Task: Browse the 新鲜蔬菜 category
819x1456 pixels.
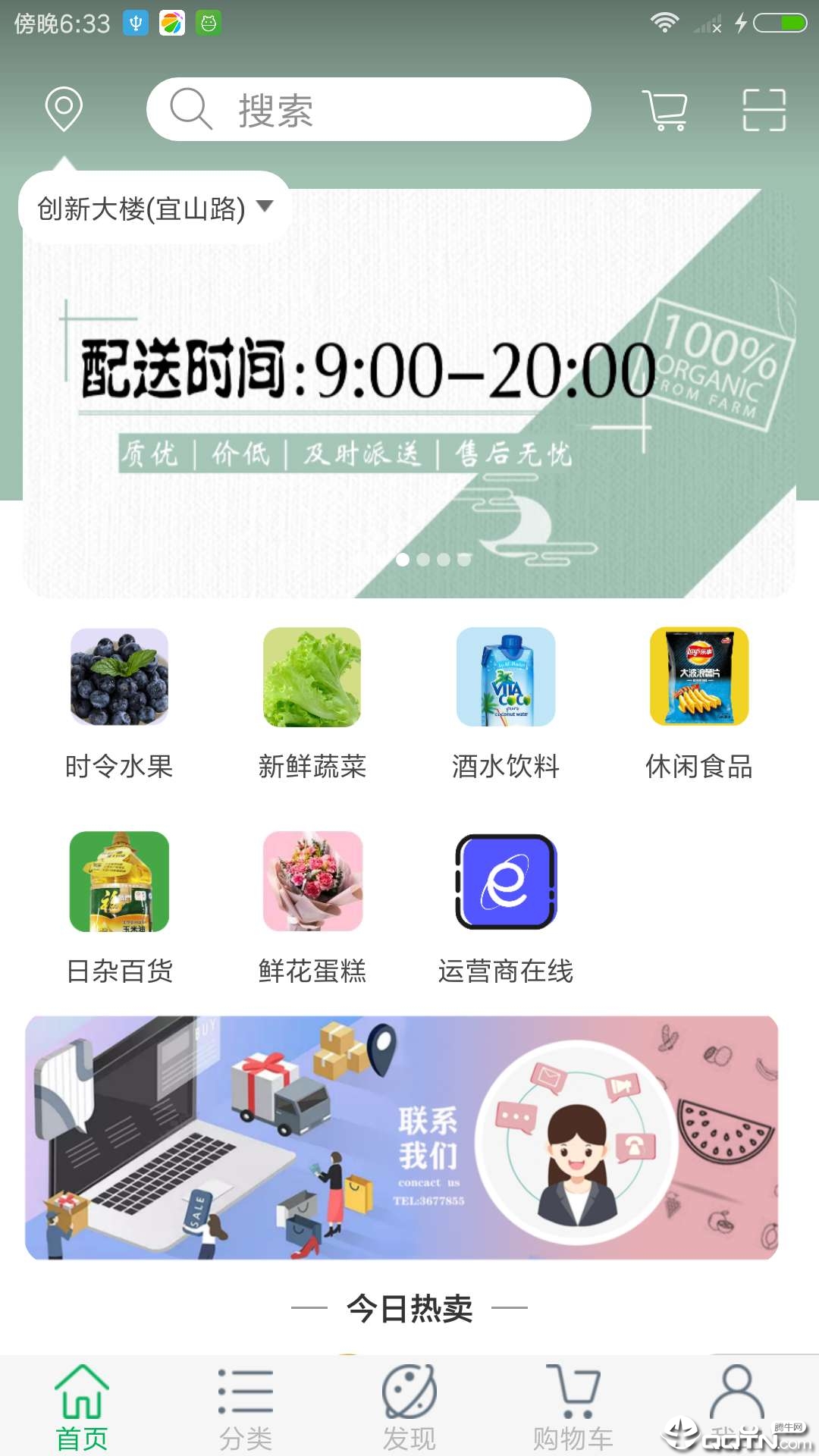Action: (x=312, y=703)
